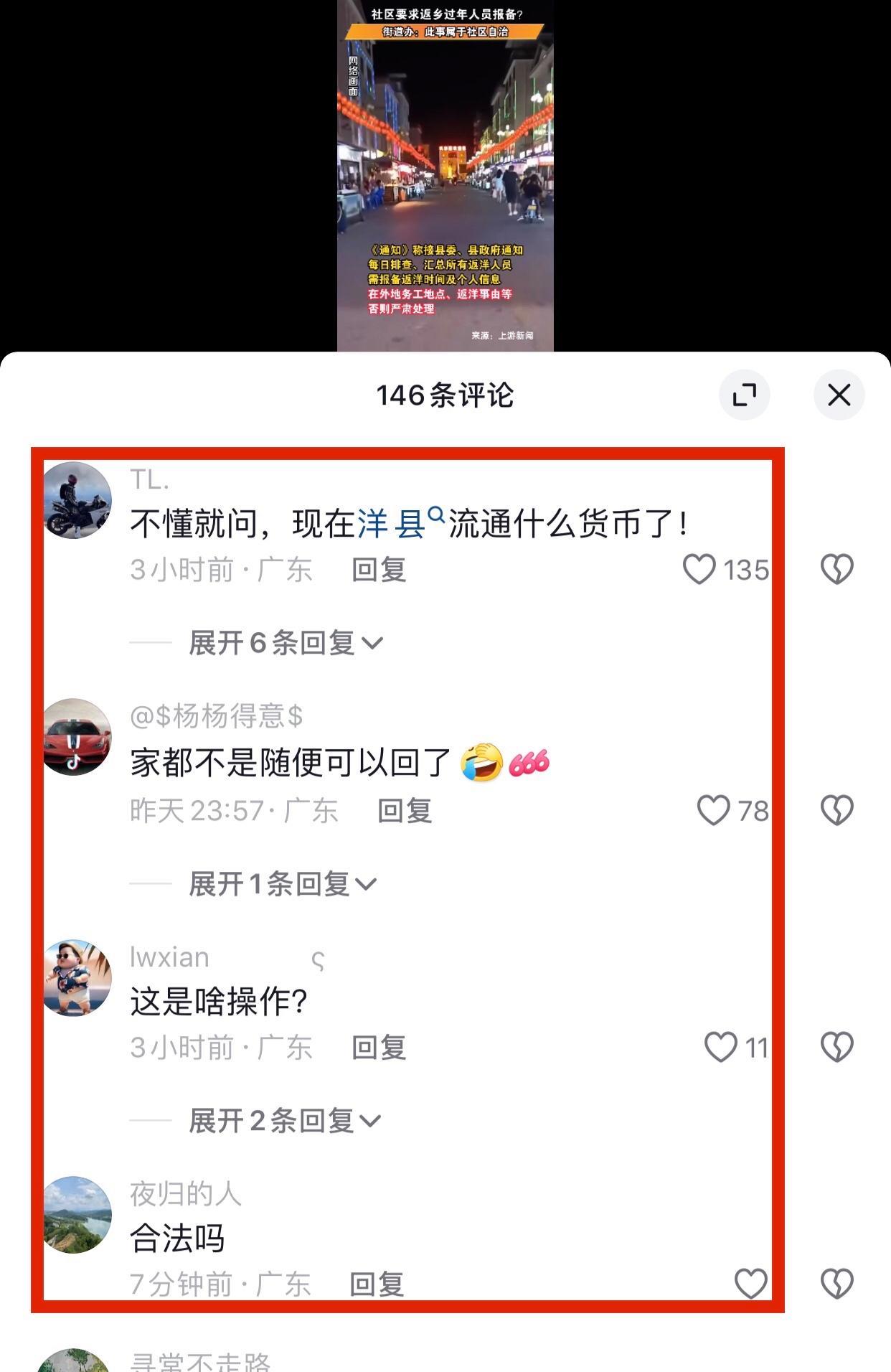Screen dimensions: 891x1372
Task: Return to the video above comments
Action: click(445, 176)
